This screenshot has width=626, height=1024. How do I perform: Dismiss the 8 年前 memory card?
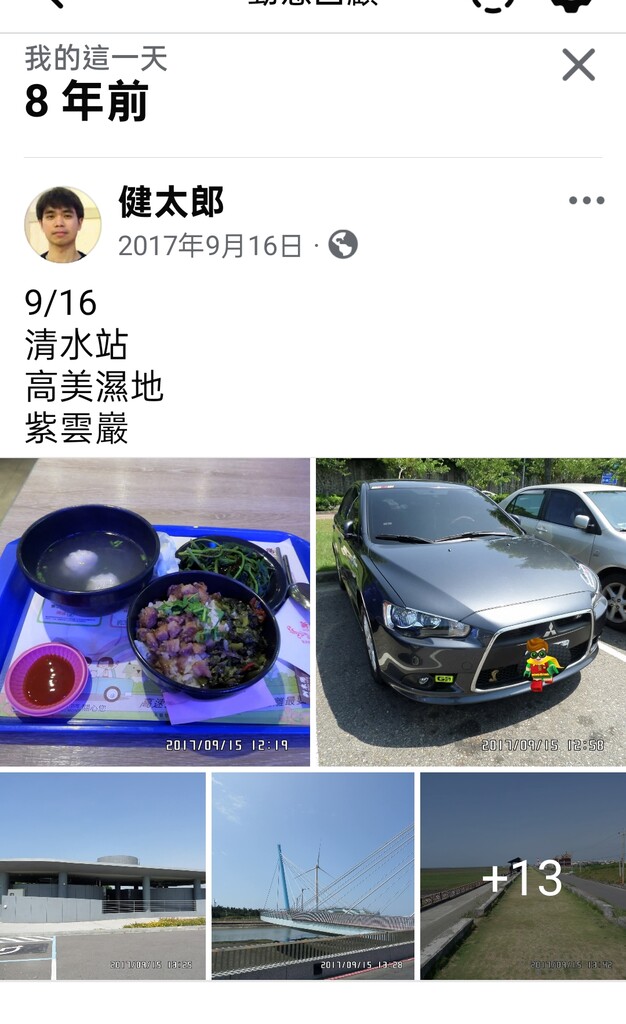pyautogui.click(x=578, y=65)
